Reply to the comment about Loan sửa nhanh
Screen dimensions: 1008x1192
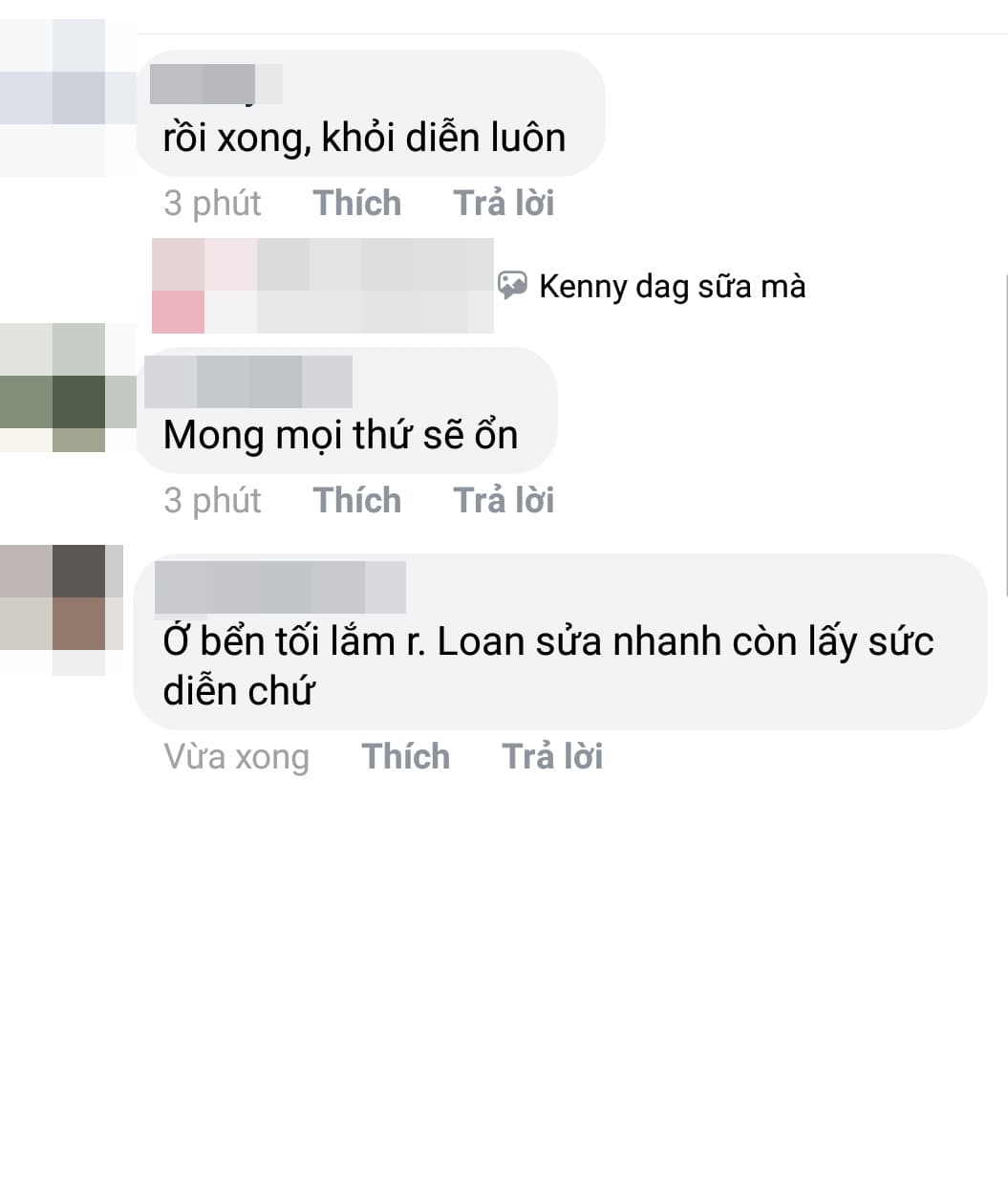point(552,757)
